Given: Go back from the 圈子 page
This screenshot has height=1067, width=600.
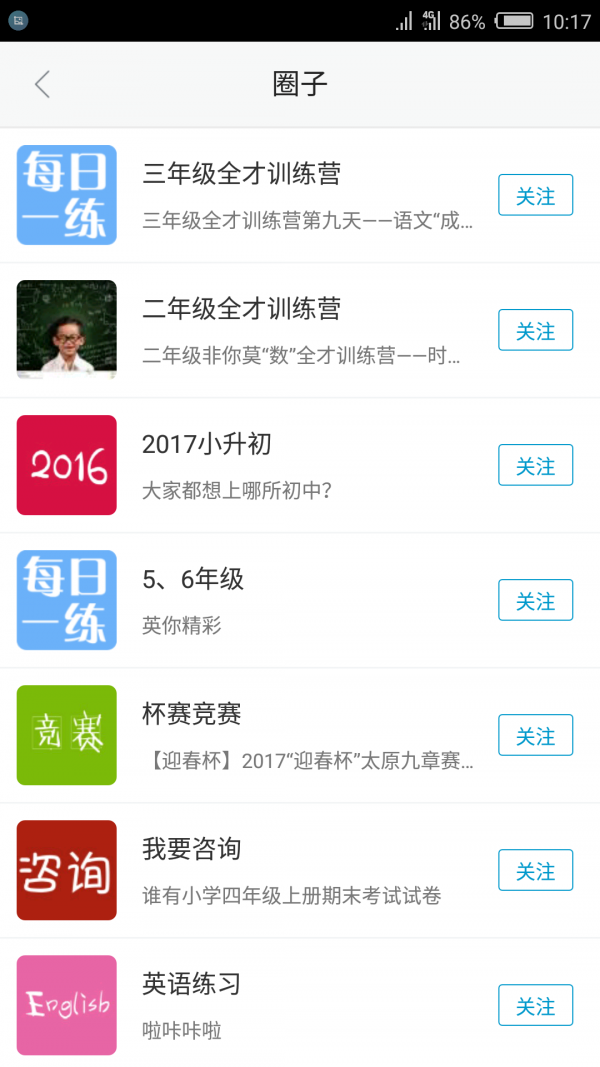Looking at the screenshot, I should coord(42,84).
